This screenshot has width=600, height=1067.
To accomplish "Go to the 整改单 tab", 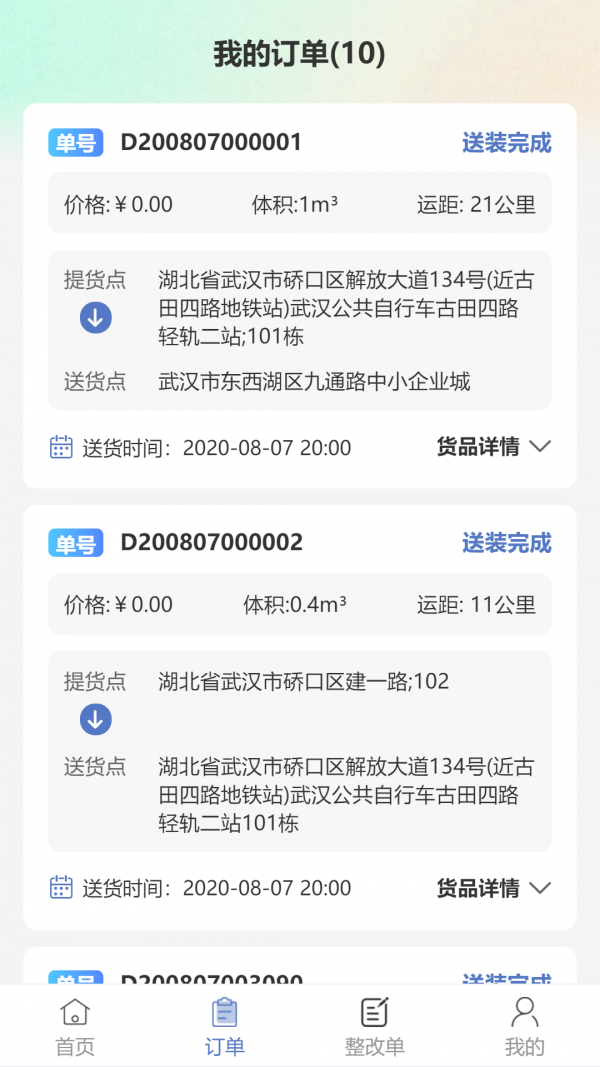I will pyautogui.click(x=375, y=1026).
